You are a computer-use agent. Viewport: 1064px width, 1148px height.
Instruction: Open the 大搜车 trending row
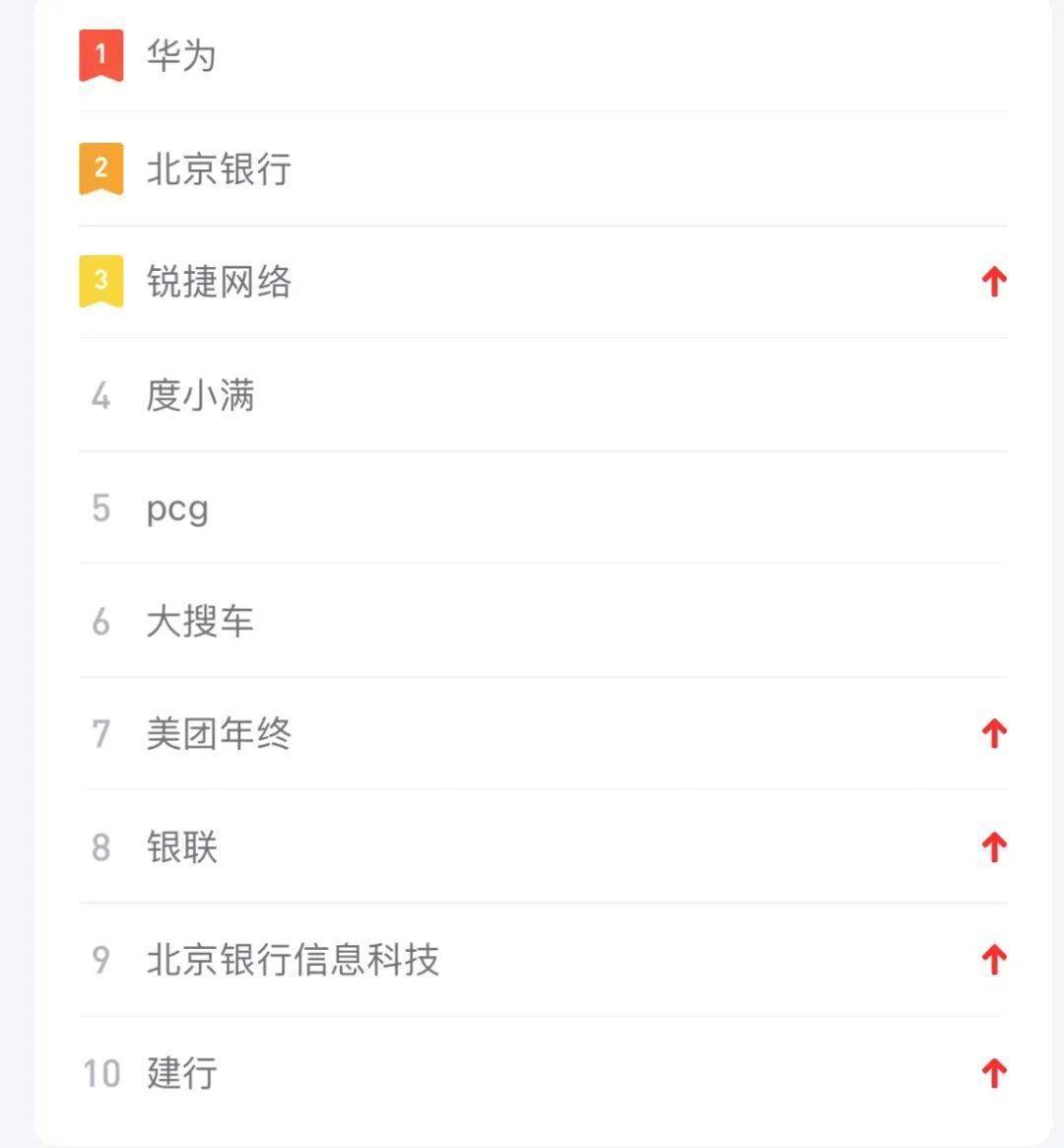pos(200,622)
